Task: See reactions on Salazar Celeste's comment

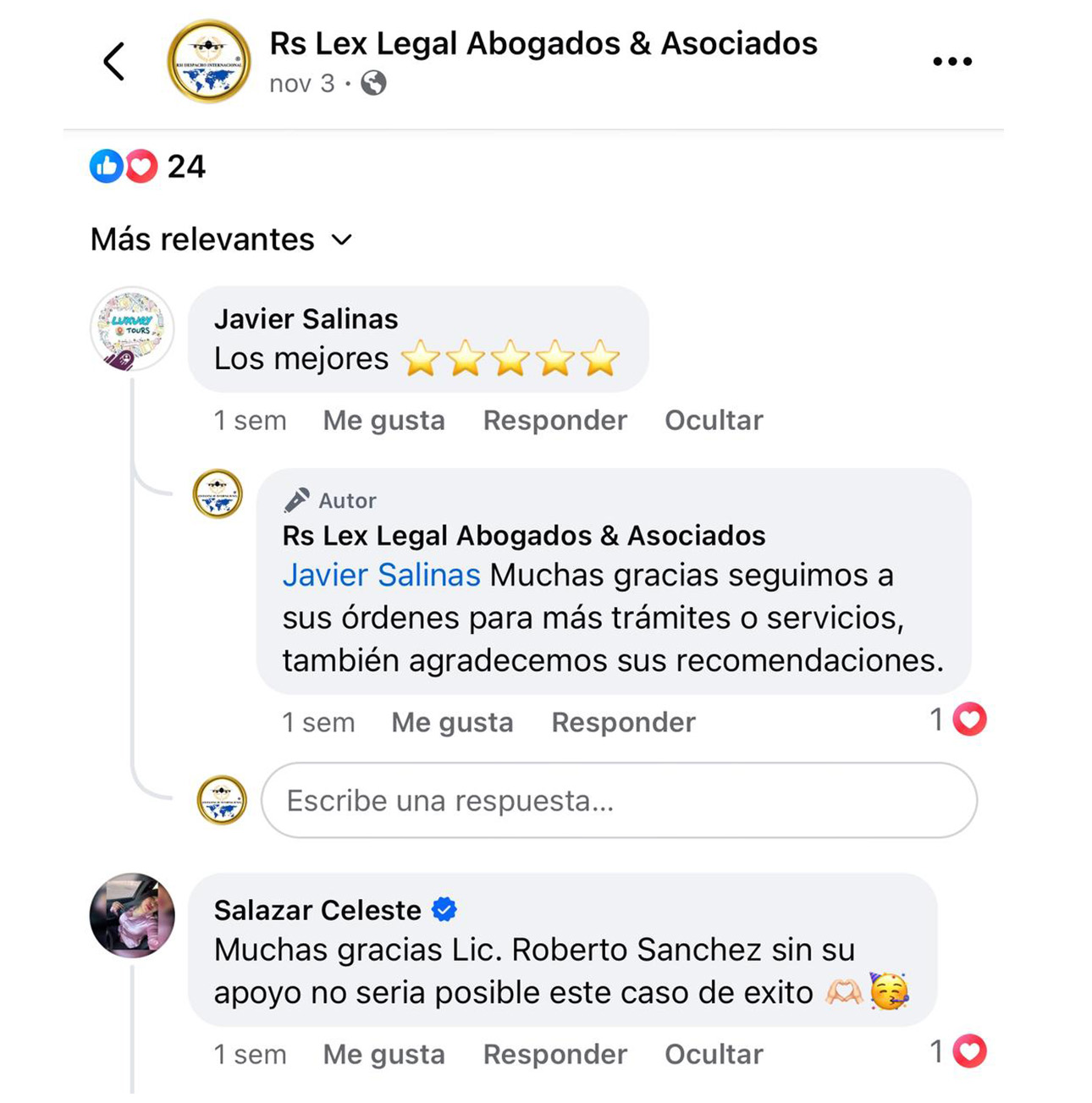Action: tap(958, 1052)
